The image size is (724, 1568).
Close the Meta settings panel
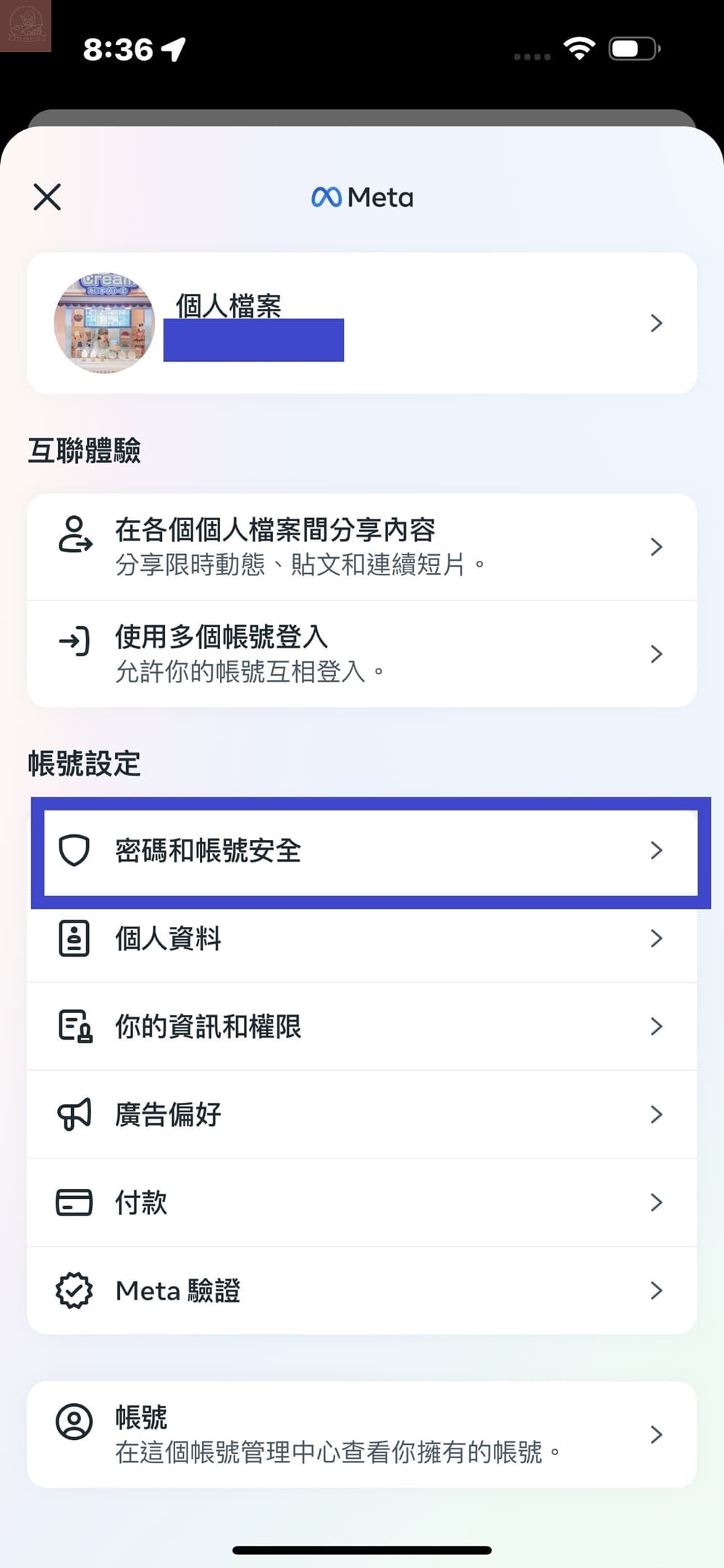coord(46,197)
